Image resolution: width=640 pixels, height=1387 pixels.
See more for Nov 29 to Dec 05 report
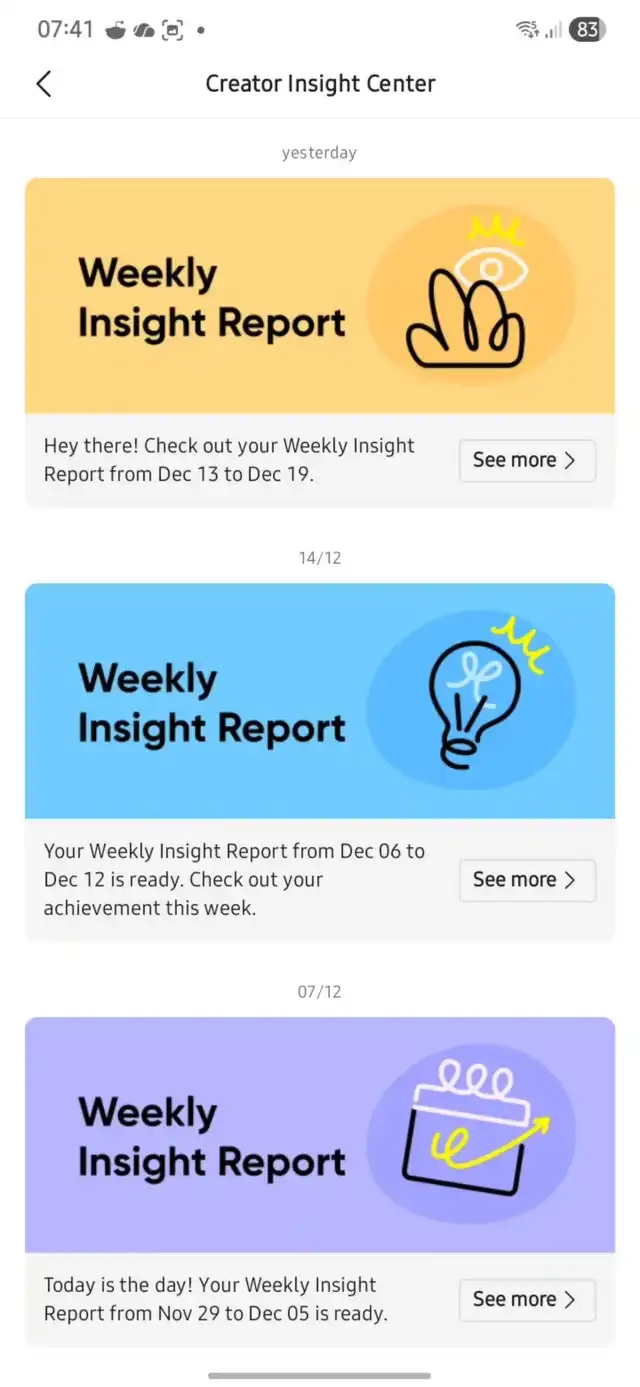coord(527,1299)
